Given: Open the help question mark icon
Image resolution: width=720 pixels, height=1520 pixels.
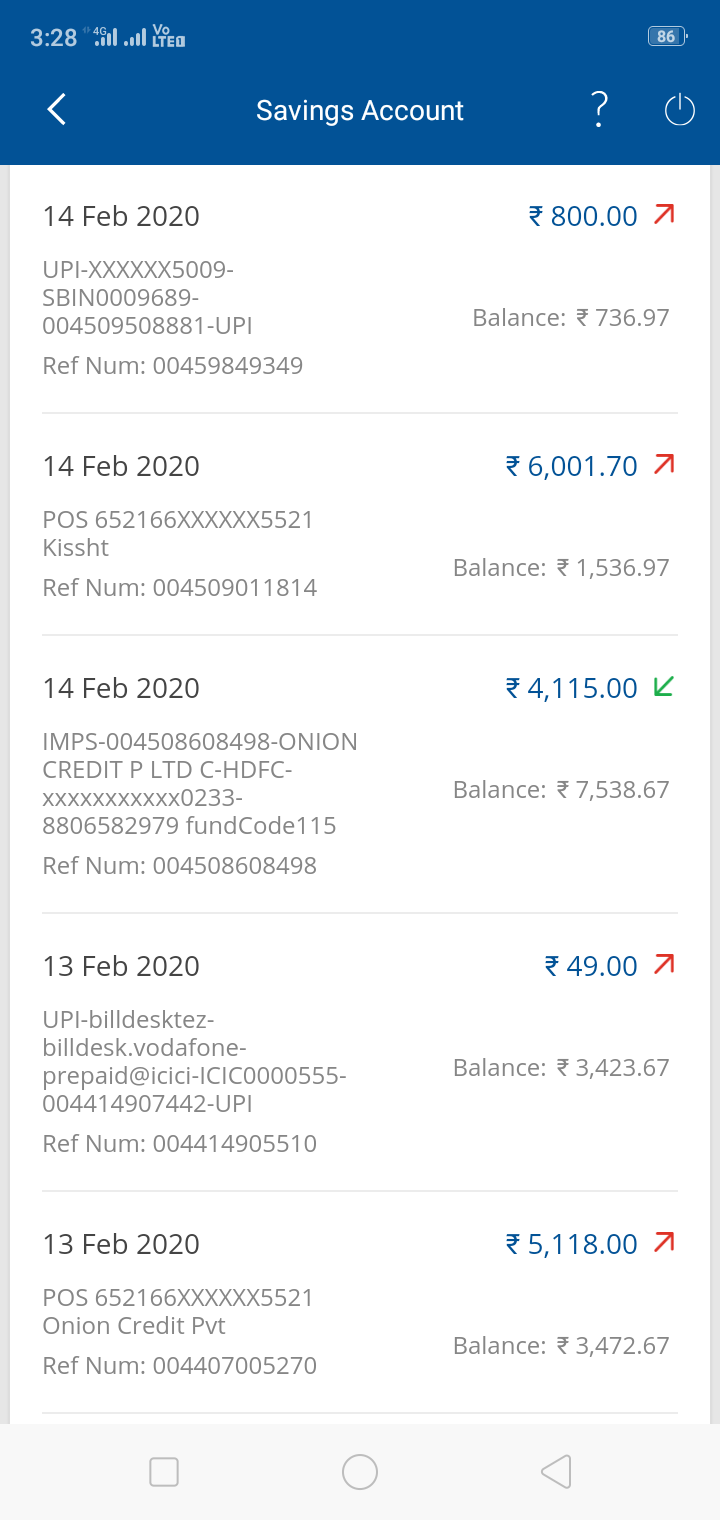Looking at the screenshot, I should tap(599, 110).
